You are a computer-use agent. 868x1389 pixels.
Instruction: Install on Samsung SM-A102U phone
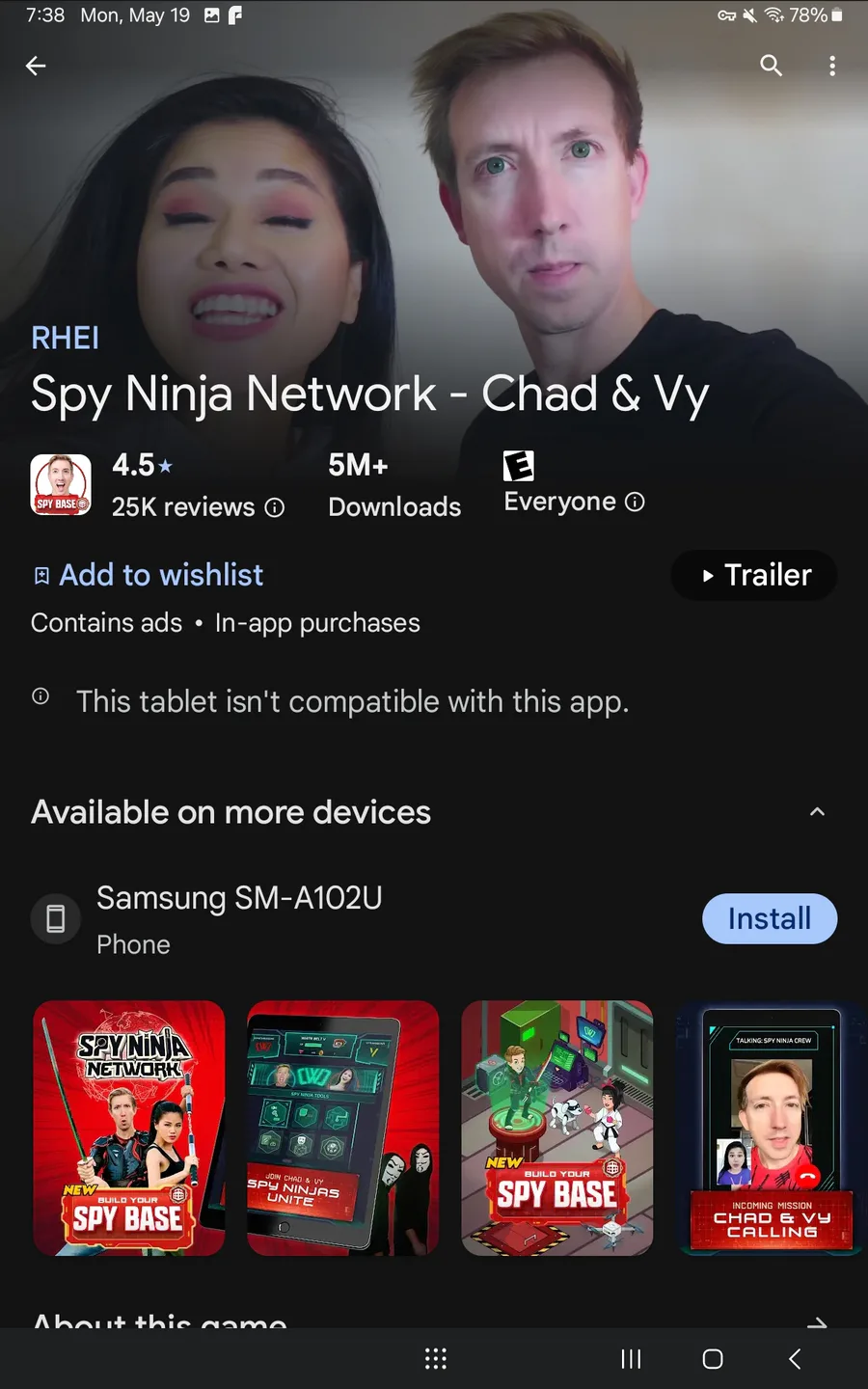770,918
